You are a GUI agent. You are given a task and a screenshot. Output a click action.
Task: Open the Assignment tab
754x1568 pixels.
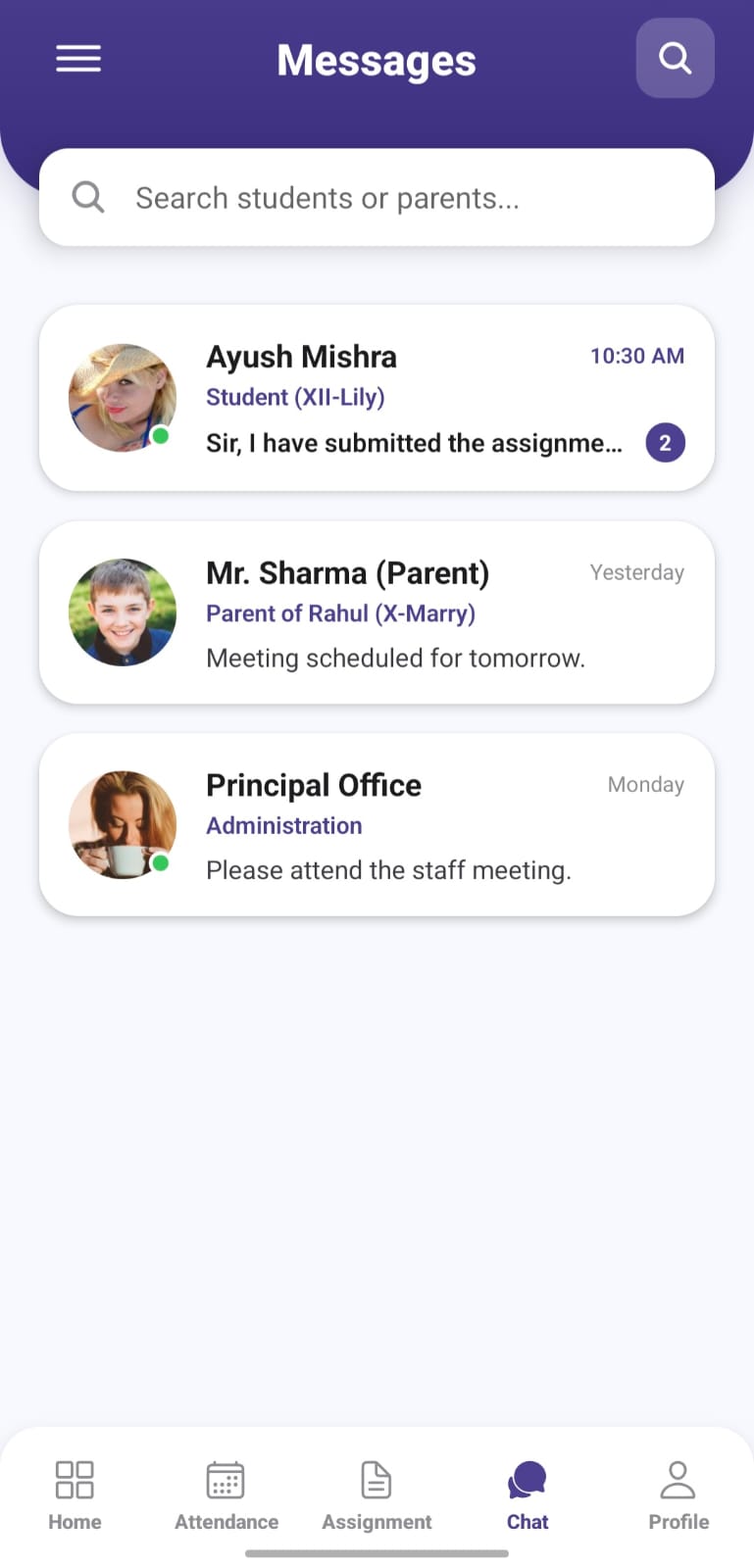click(377, 1495)
